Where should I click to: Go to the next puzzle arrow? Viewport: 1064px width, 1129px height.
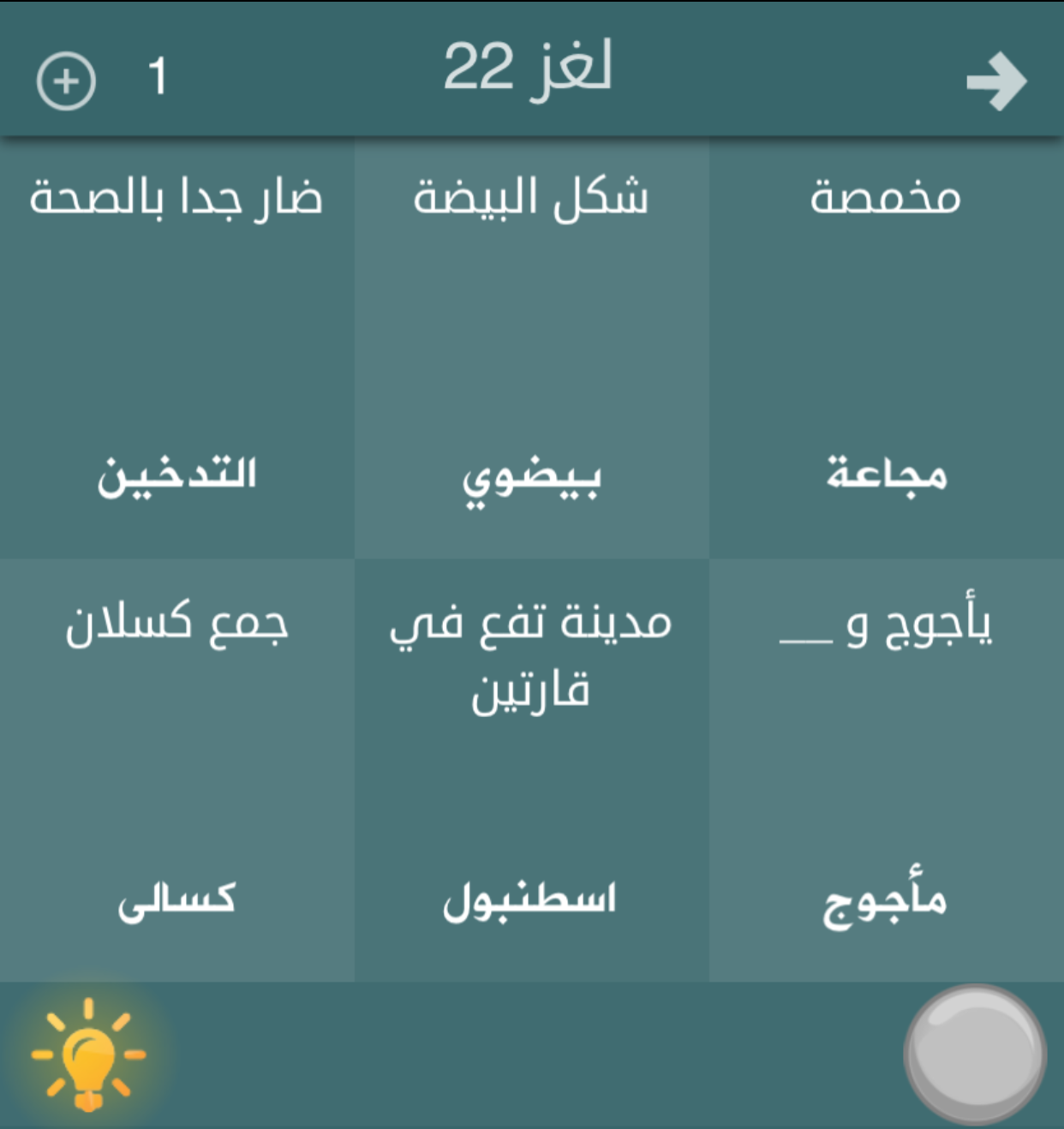(996, 82)
